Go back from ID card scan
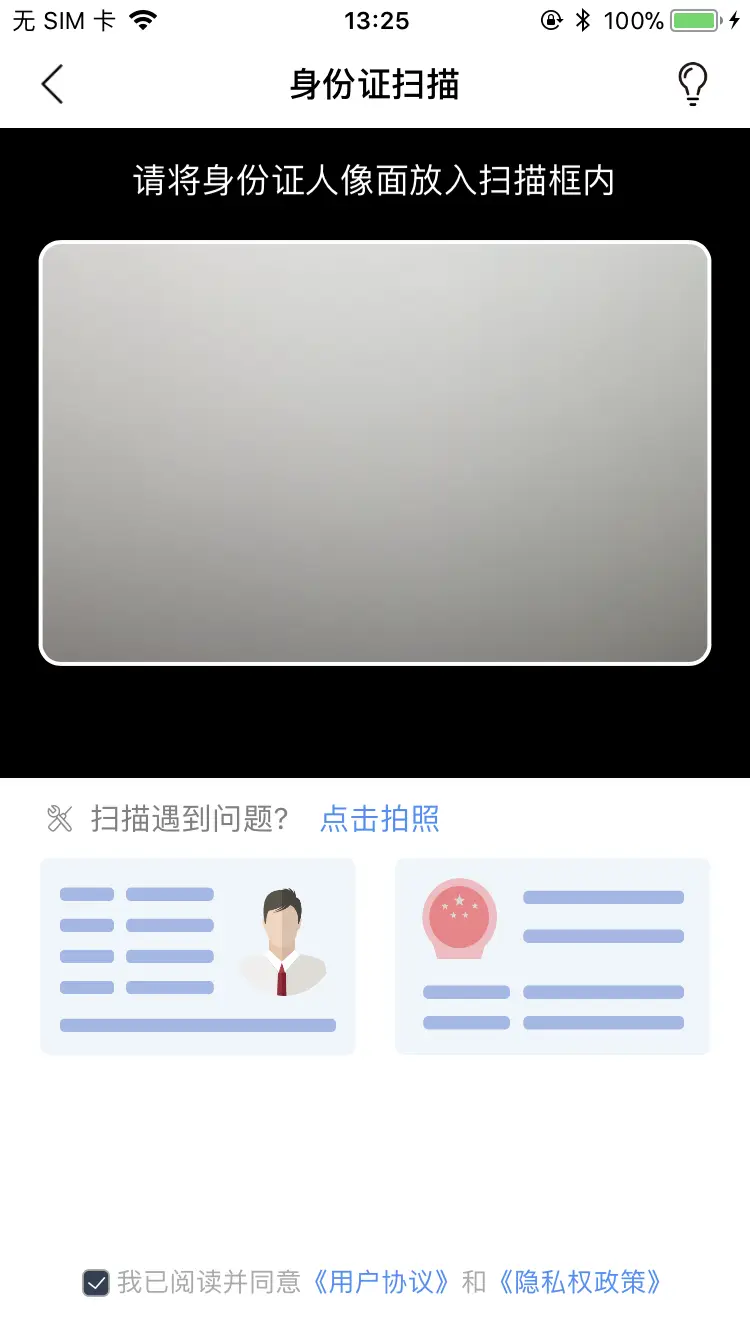Image resolution: width=750 pixels, height=1334 pixels. (x=52, y=84)
